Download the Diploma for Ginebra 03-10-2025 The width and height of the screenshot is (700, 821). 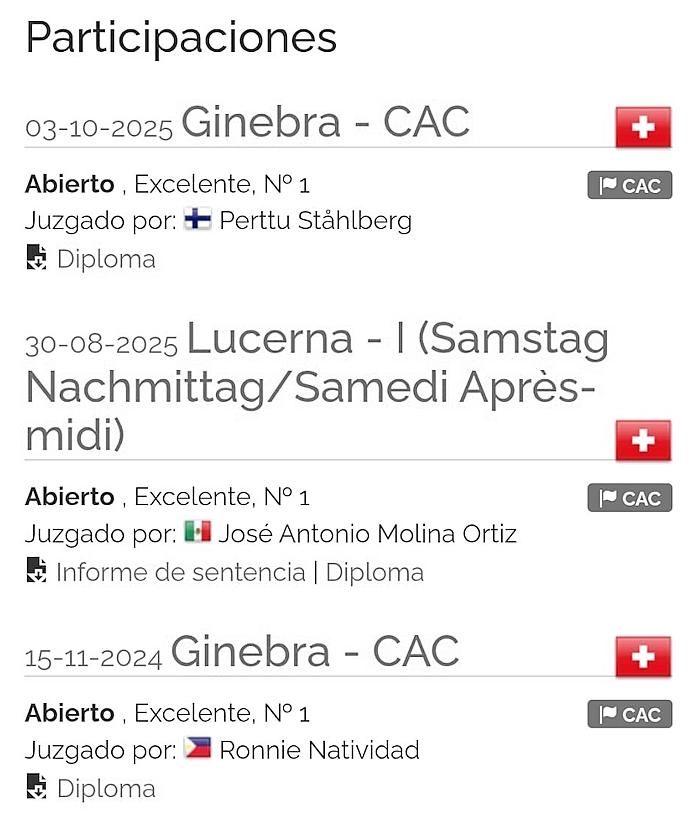click(x=105, y=259)
